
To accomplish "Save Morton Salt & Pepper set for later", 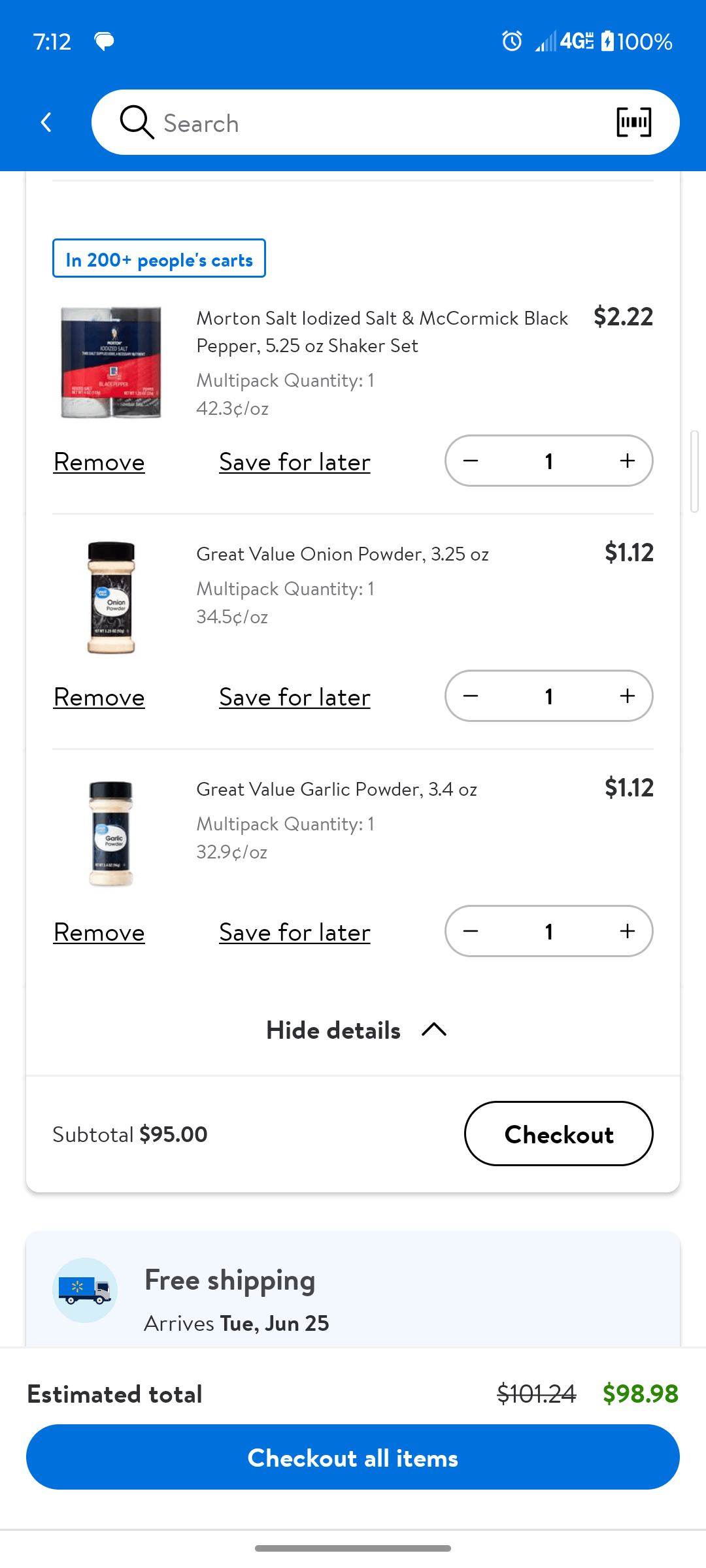I will [x=295, y=462].
